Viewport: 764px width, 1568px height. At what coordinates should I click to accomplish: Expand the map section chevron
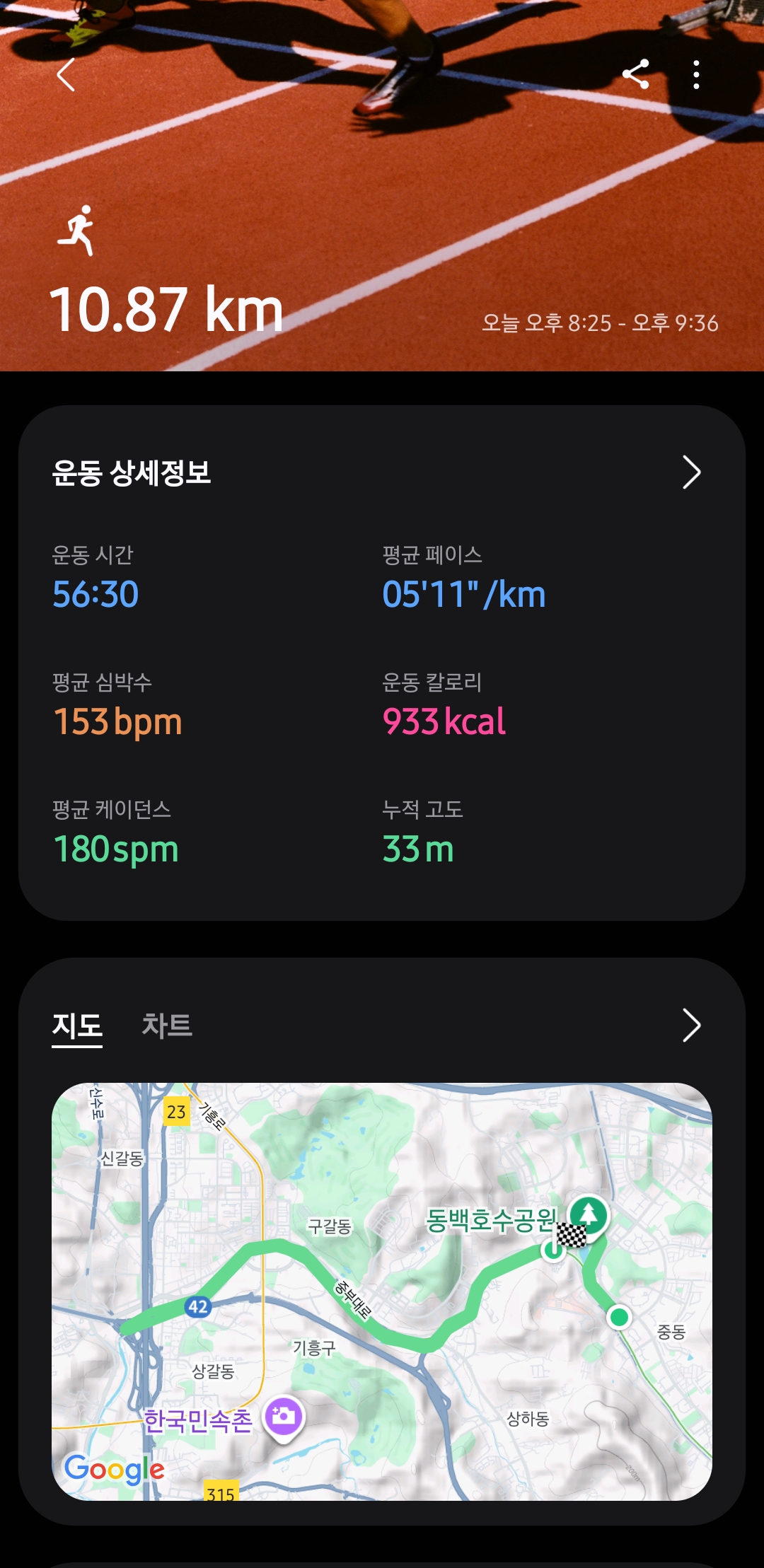[691, 1026]
